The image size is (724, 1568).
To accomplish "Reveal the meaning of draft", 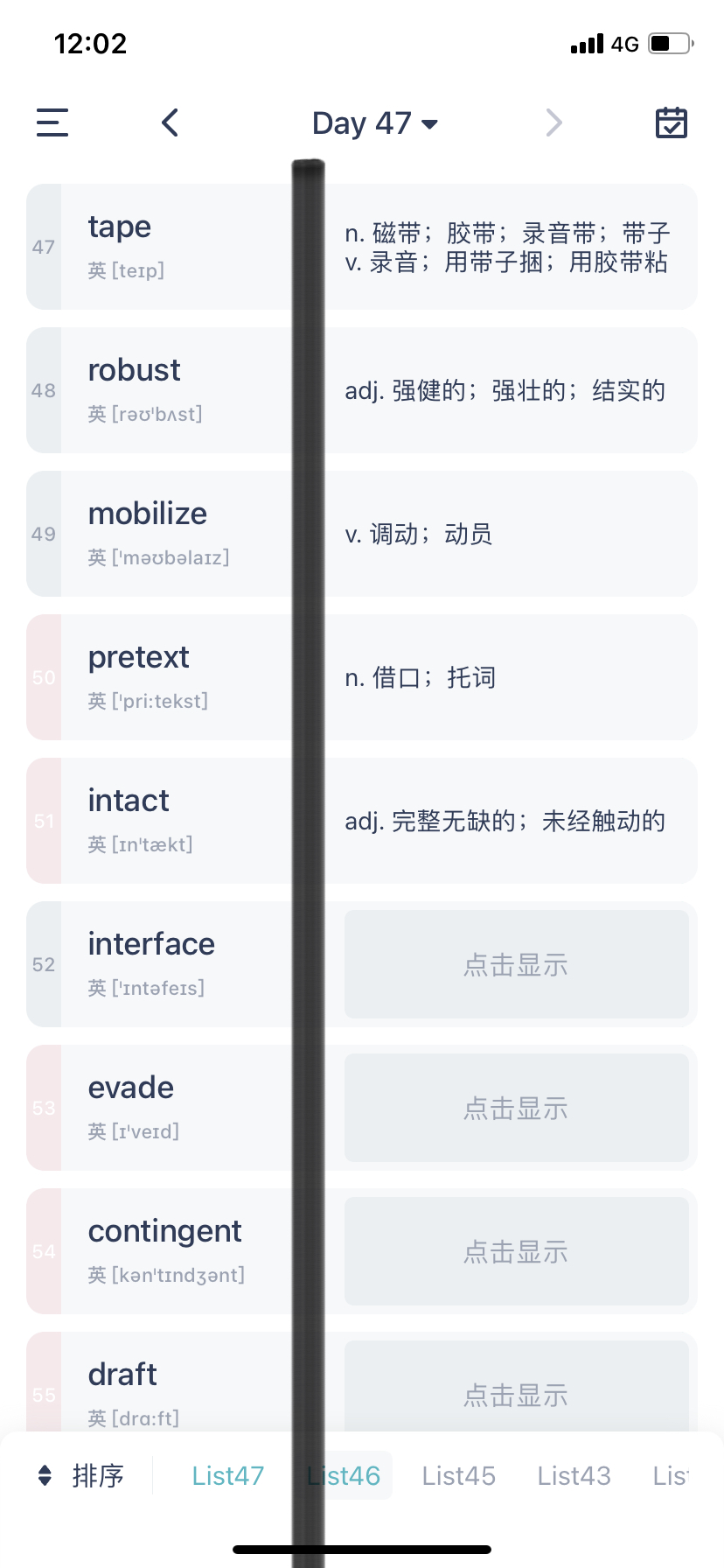I will (516, 1391).
